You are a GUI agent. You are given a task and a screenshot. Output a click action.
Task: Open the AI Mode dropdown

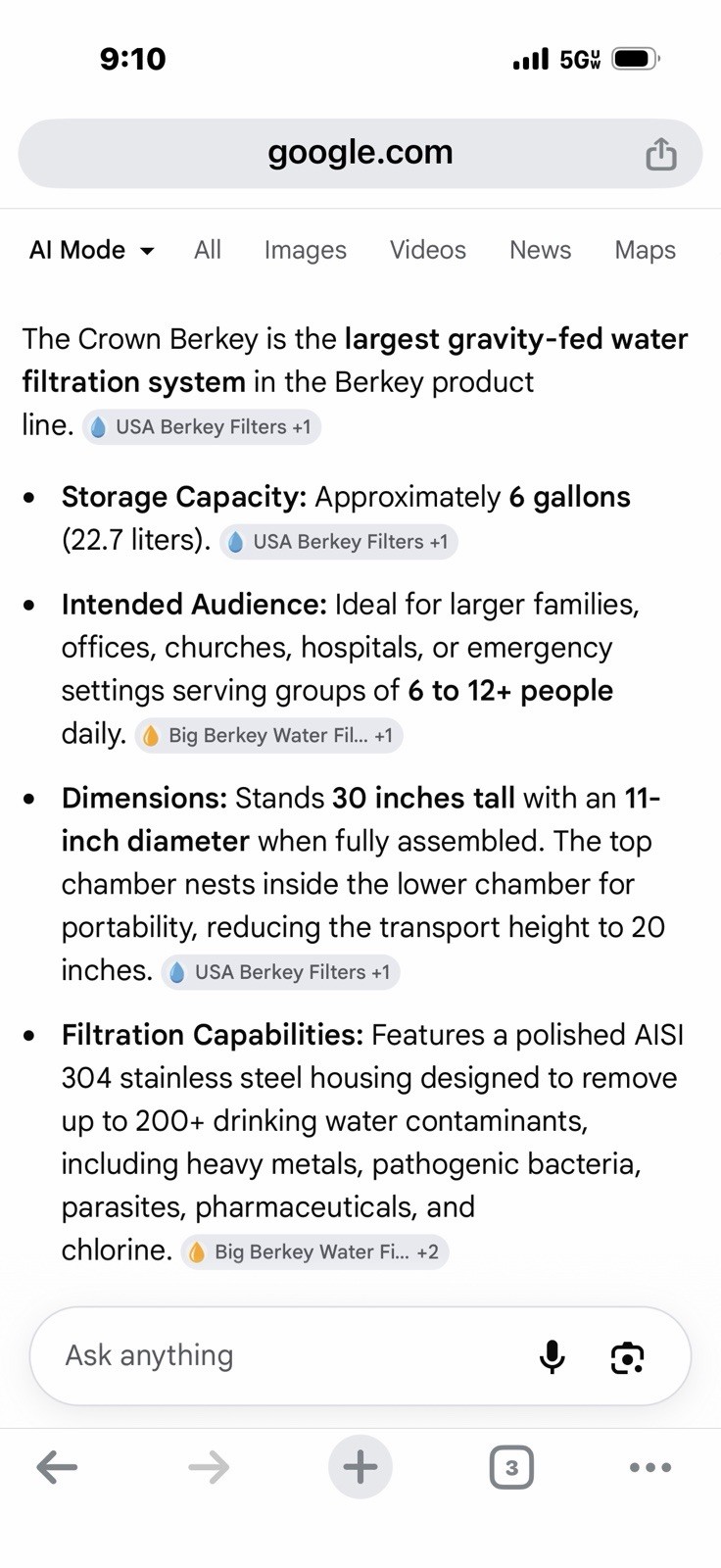pos(92,250)
